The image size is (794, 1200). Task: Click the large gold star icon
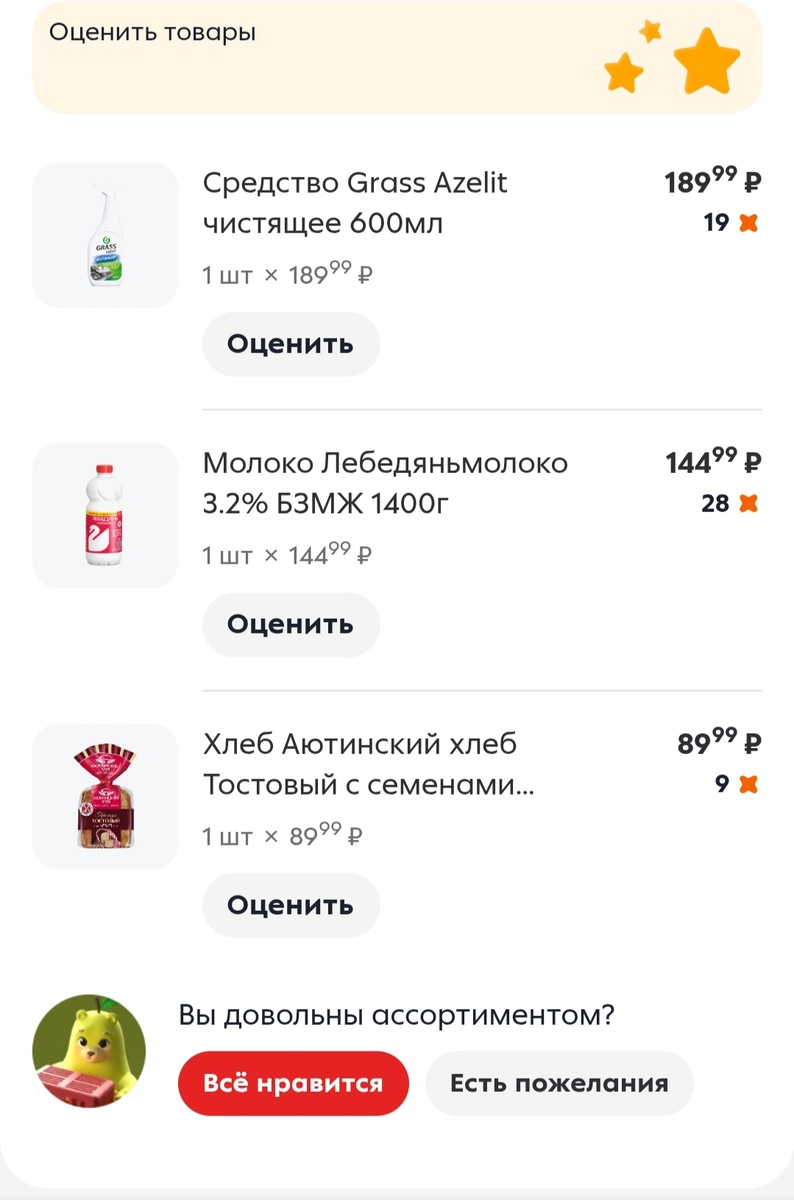pos(707,60)
